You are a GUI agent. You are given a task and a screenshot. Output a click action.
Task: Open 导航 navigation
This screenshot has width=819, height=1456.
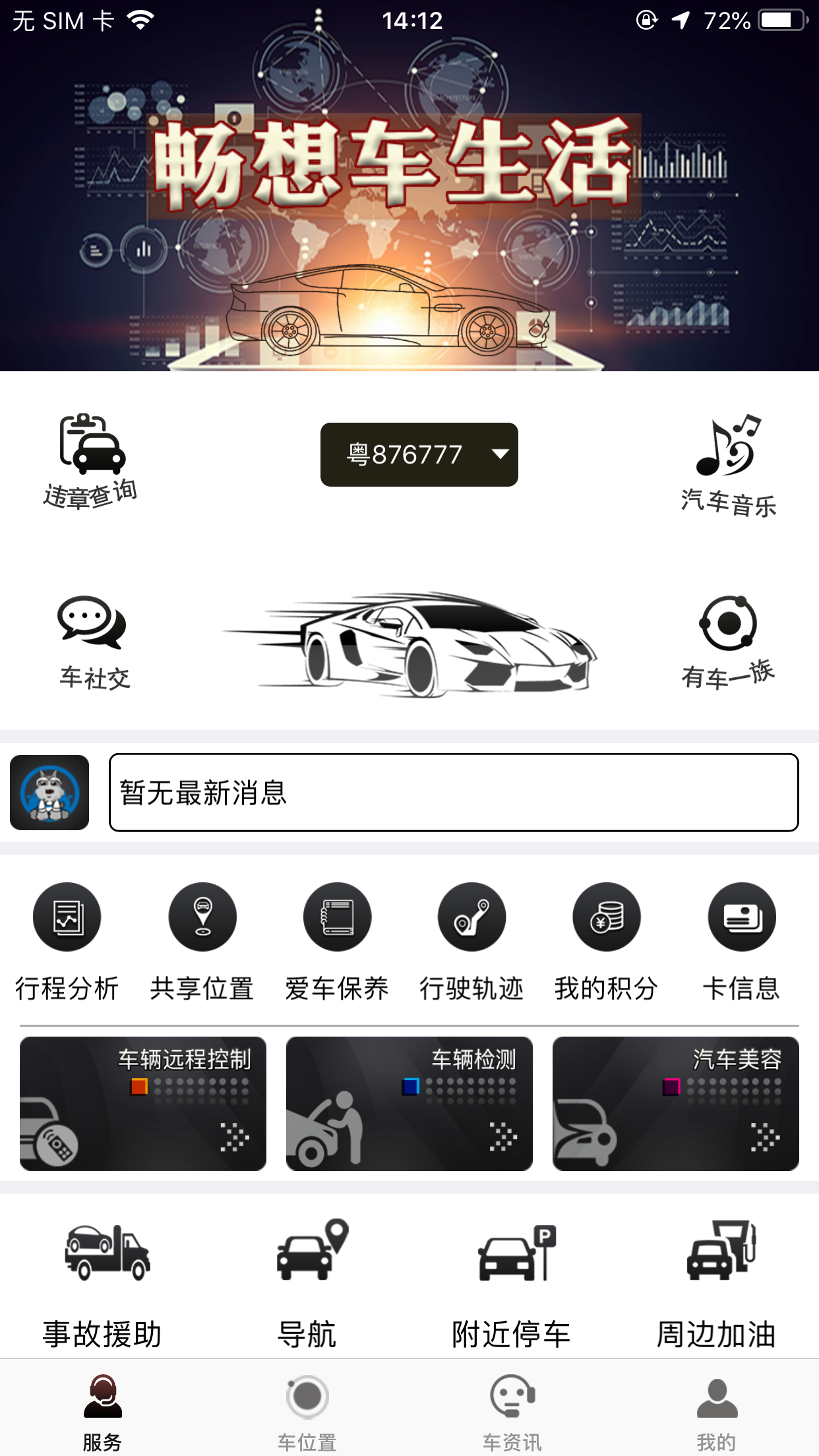(x=307, y=1284)
